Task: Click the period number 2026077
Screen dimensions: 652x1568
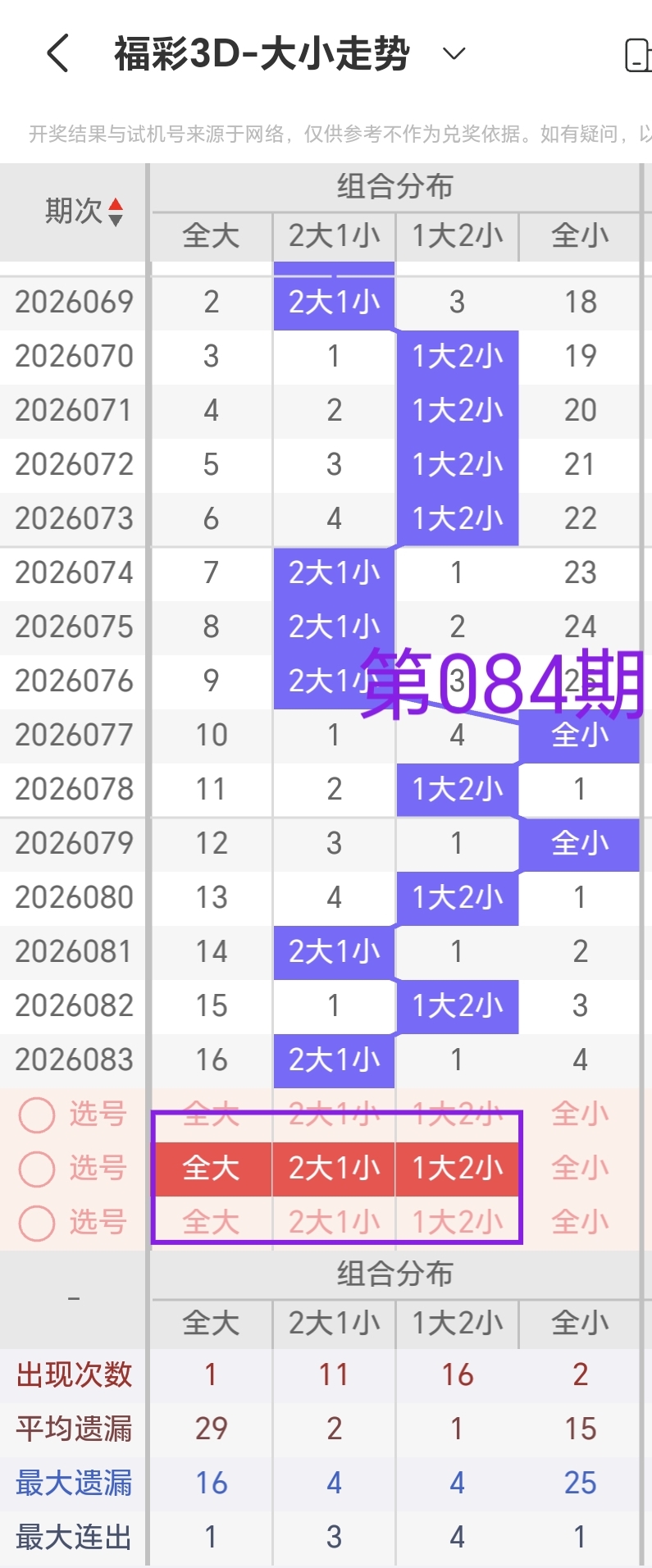Action: tap(72, 736)
